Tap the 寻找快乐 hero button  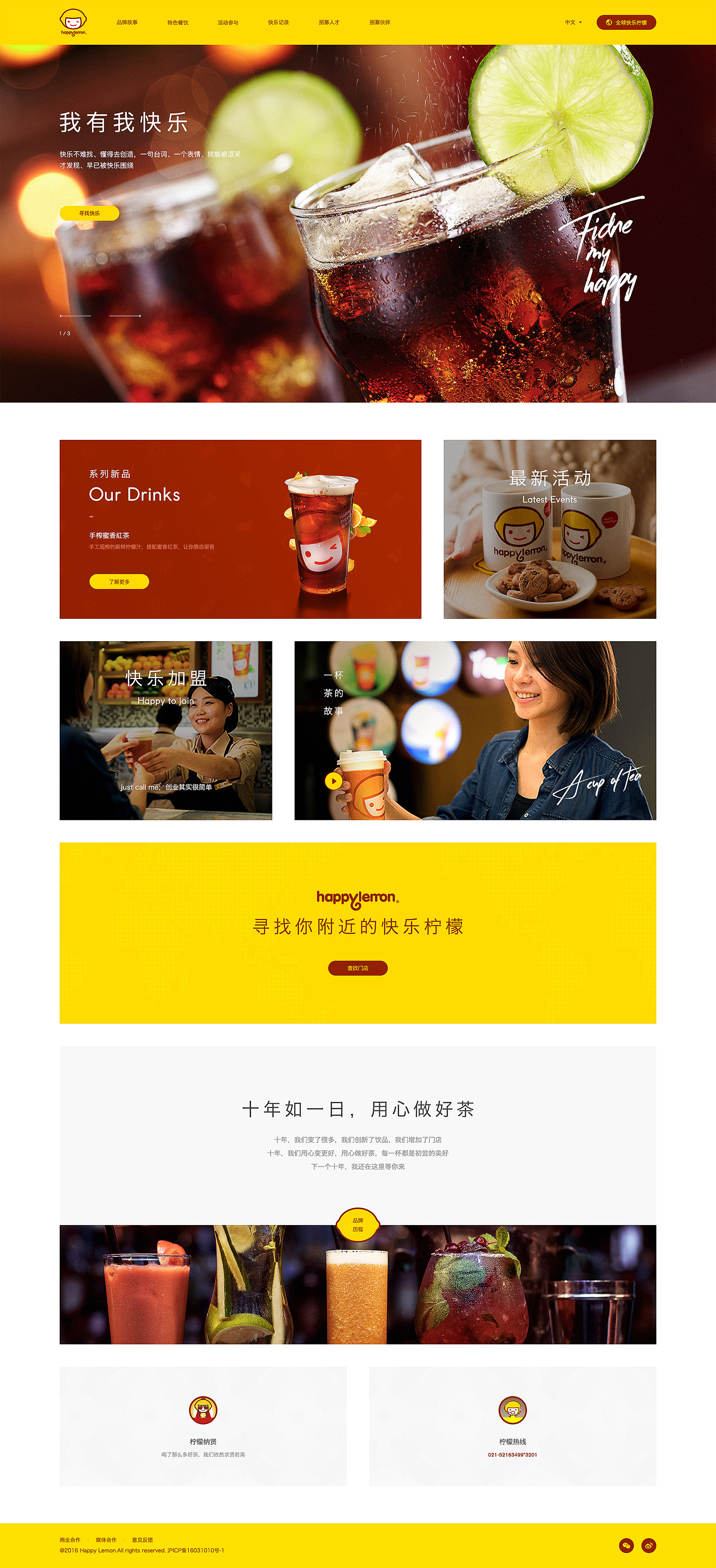89,213
